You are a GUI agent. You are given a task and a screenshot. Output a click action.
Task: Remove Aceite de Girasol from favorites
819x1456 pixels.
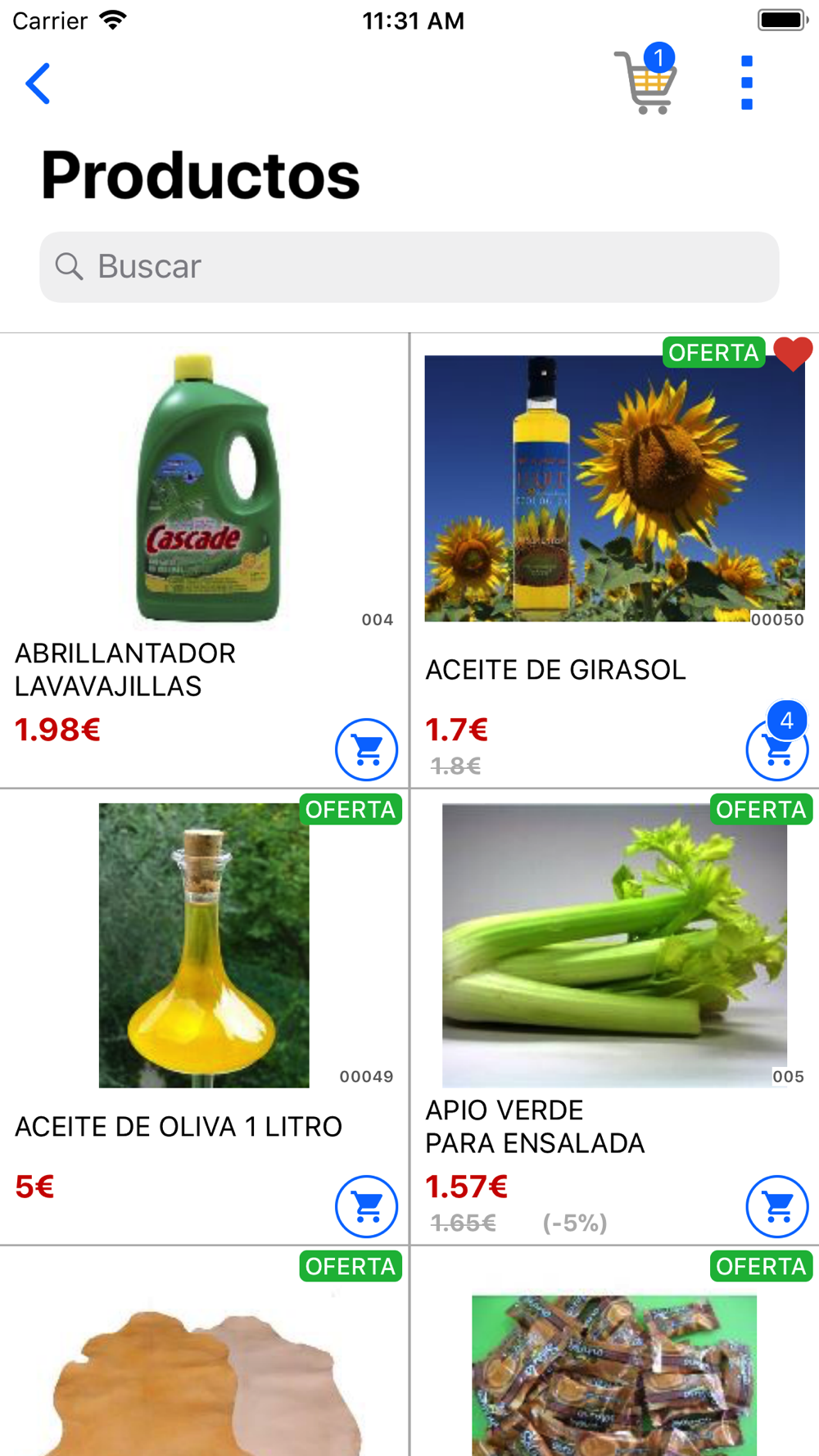[x=792, y=354]
